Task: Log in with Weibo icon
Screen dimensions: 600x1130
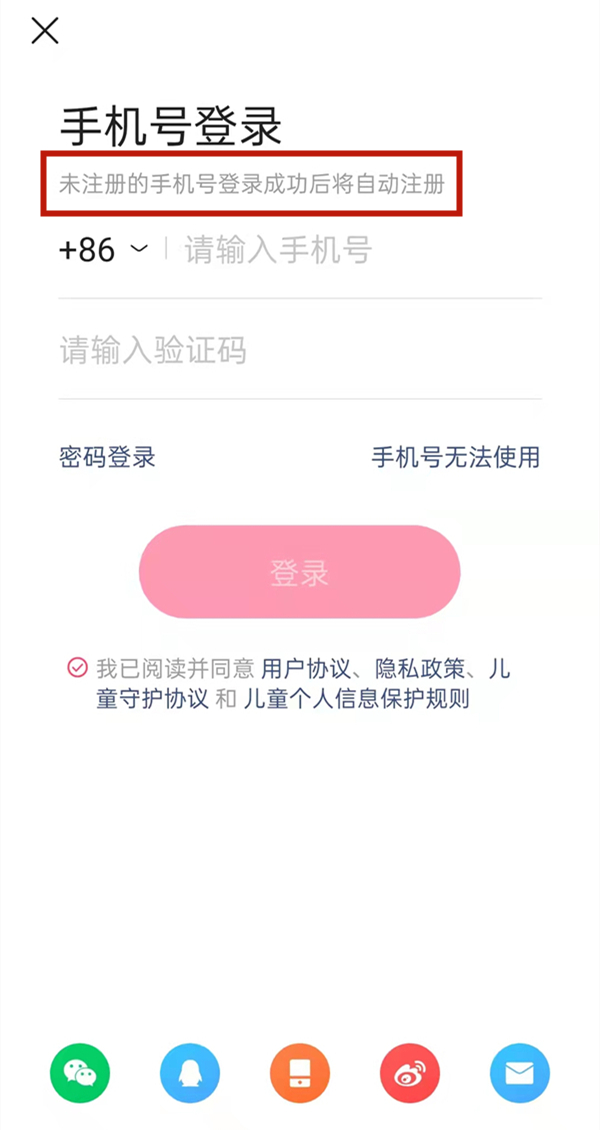Action: [x=410, y=1074]
